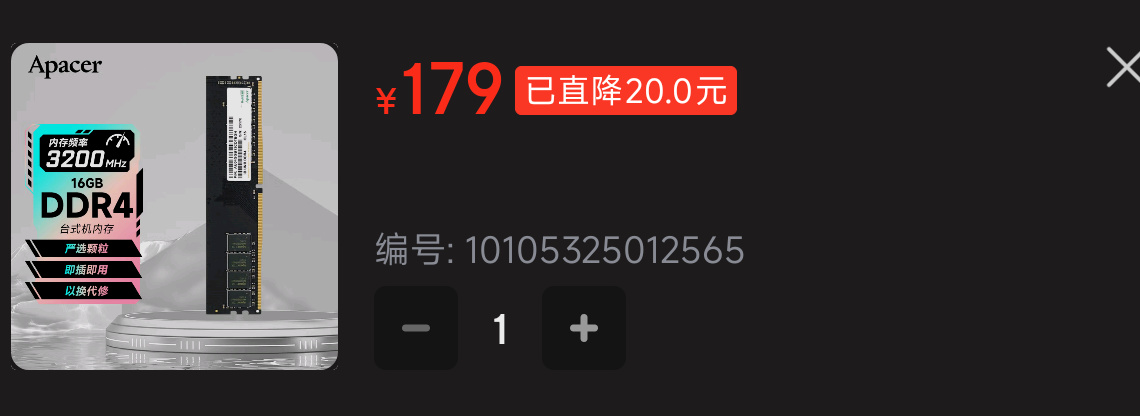The width and height of the screenshot is (1140, 416).
Task: Increase quantity with the plus button
Action: 583,328
